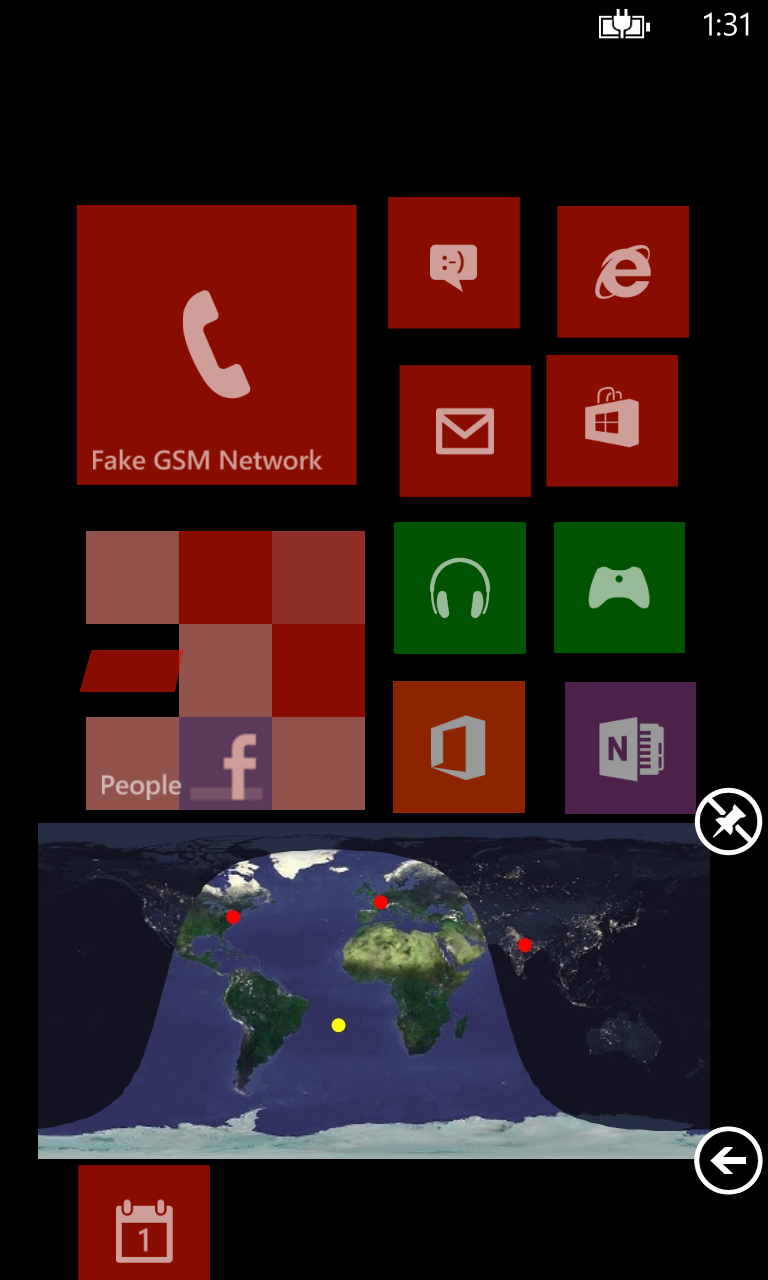Open the Office tile
Image resolution: width=768 pixels, height=1280 pixels.
coord(458,747)
